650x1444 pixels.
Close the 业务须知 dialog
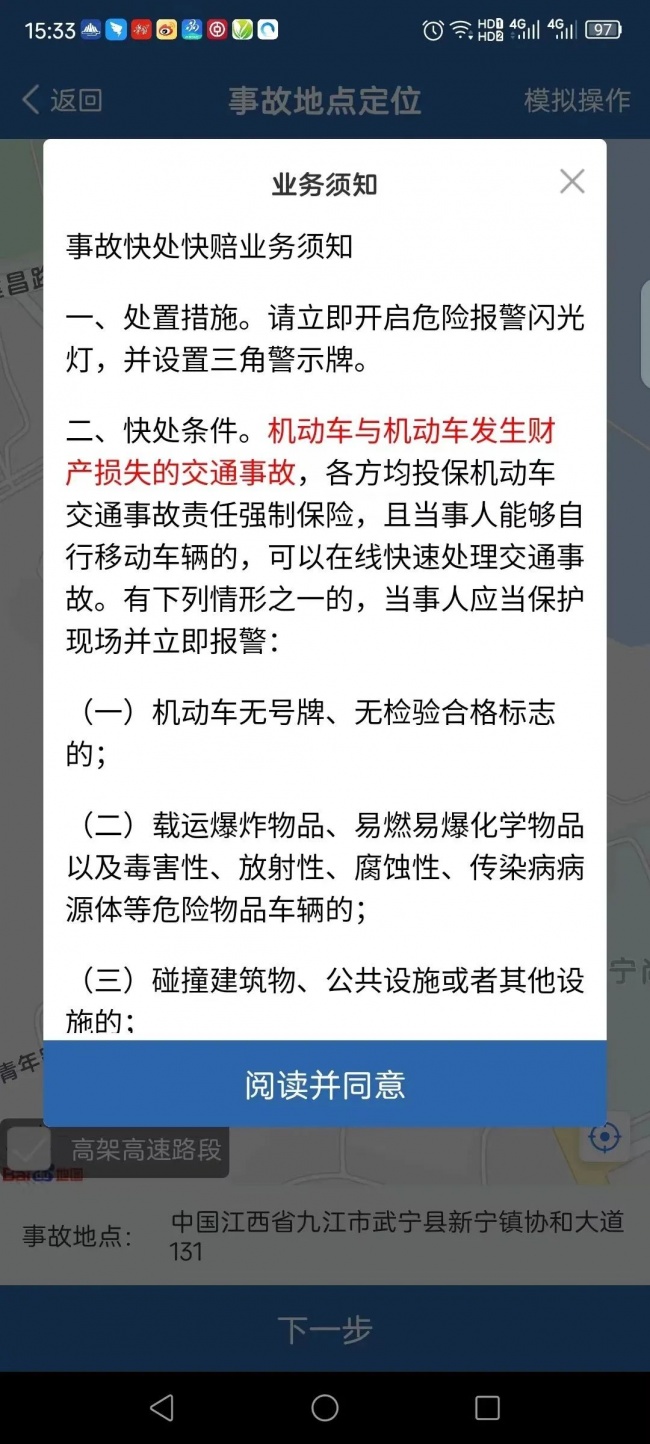[572, 182]
